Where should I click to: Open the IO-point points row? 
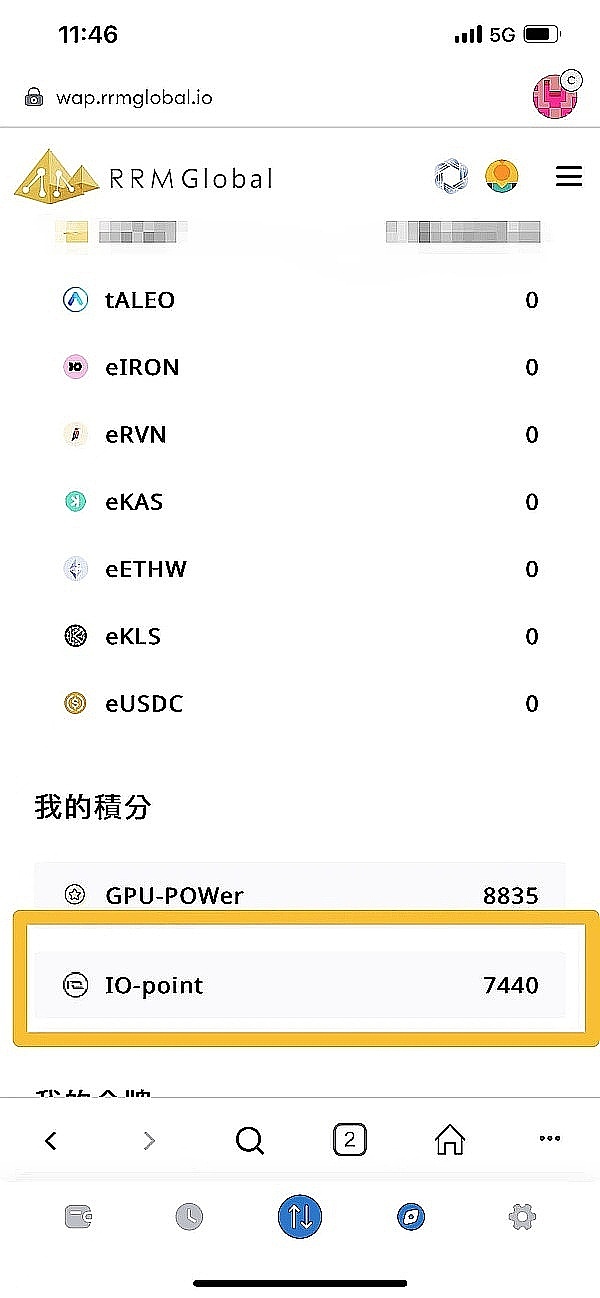click(x=300, y=985)
